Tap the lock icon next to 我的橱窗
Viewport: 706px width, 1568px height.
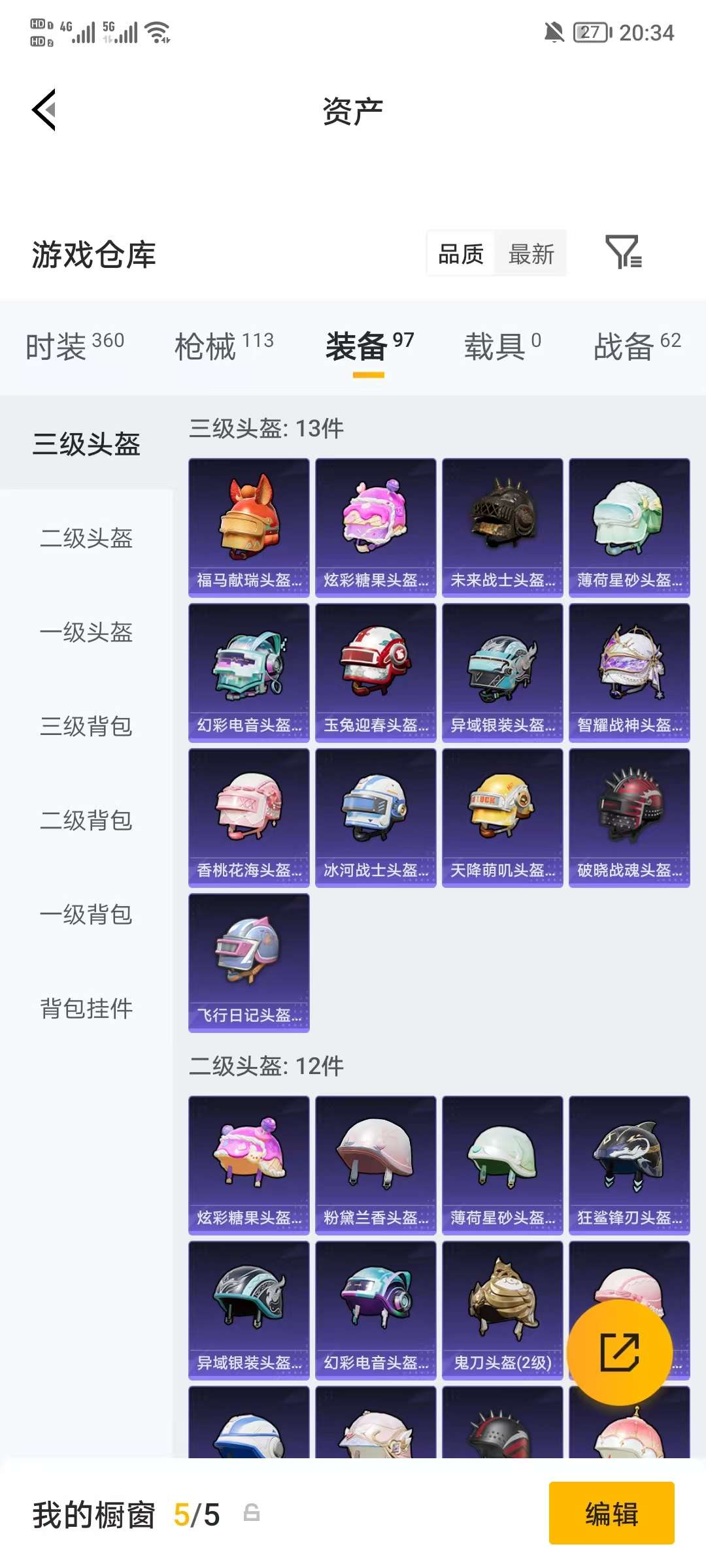pyautogui.click(x=250, y=1514)
